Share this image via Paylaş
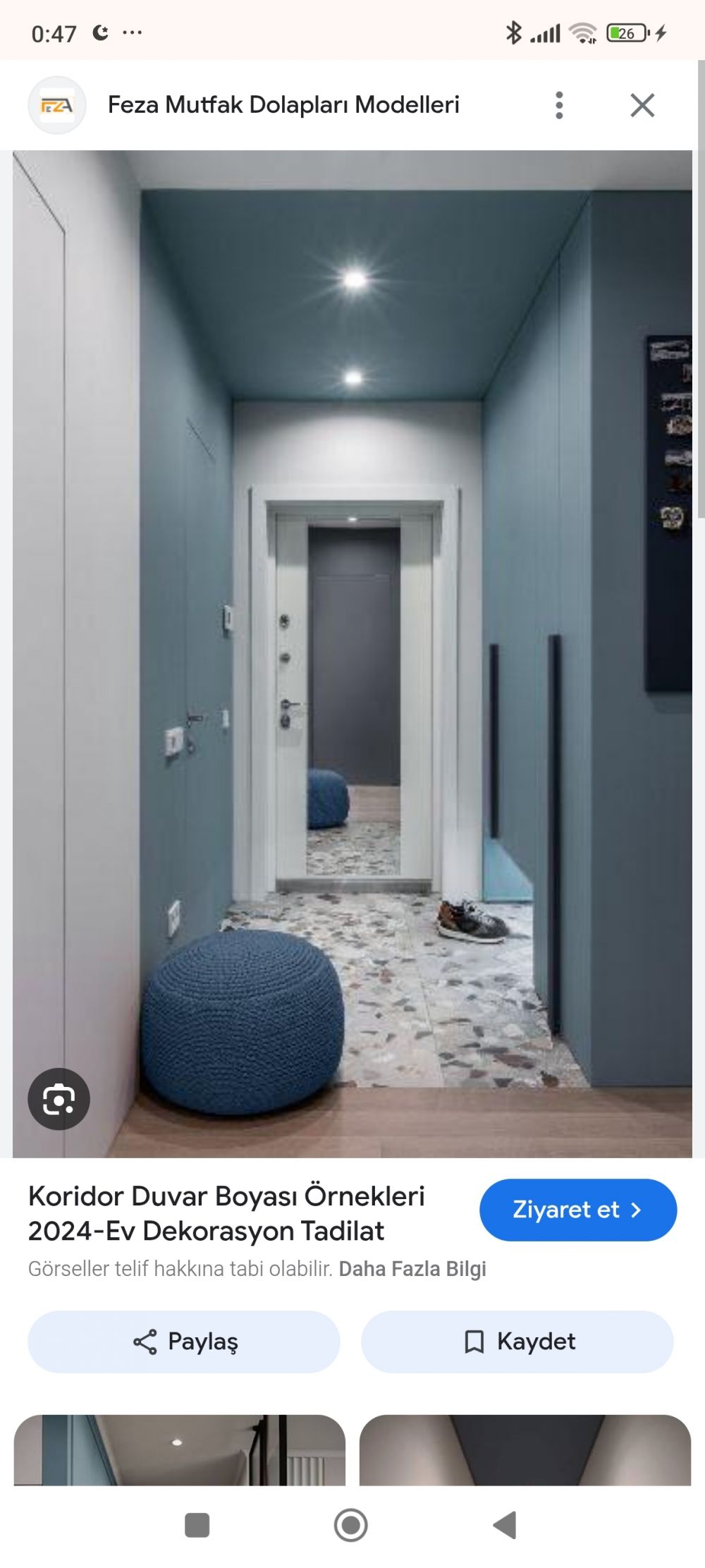705x1568 pixels. tap(184, 1342)
